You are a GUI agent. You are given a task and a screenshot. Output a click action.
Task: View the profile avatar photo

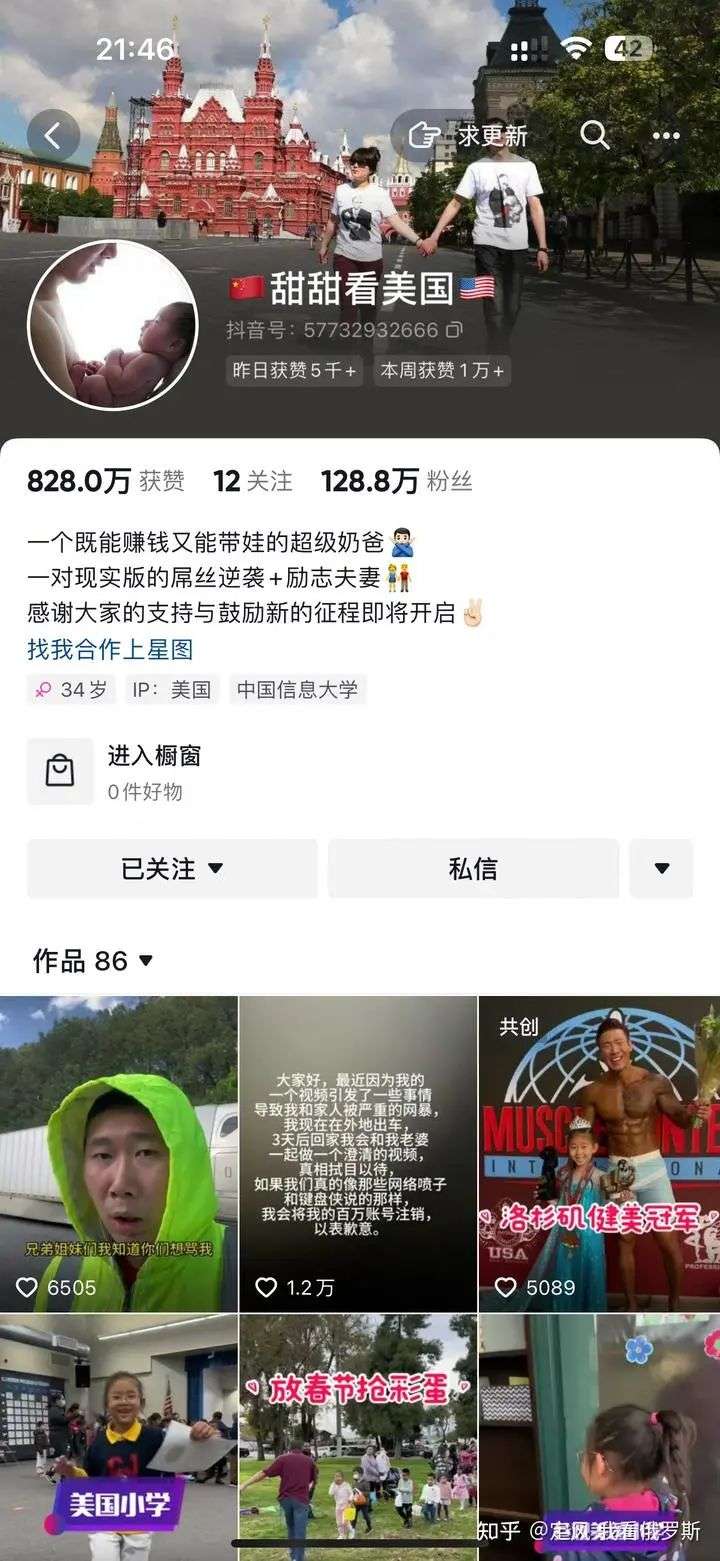coord(113,325)
